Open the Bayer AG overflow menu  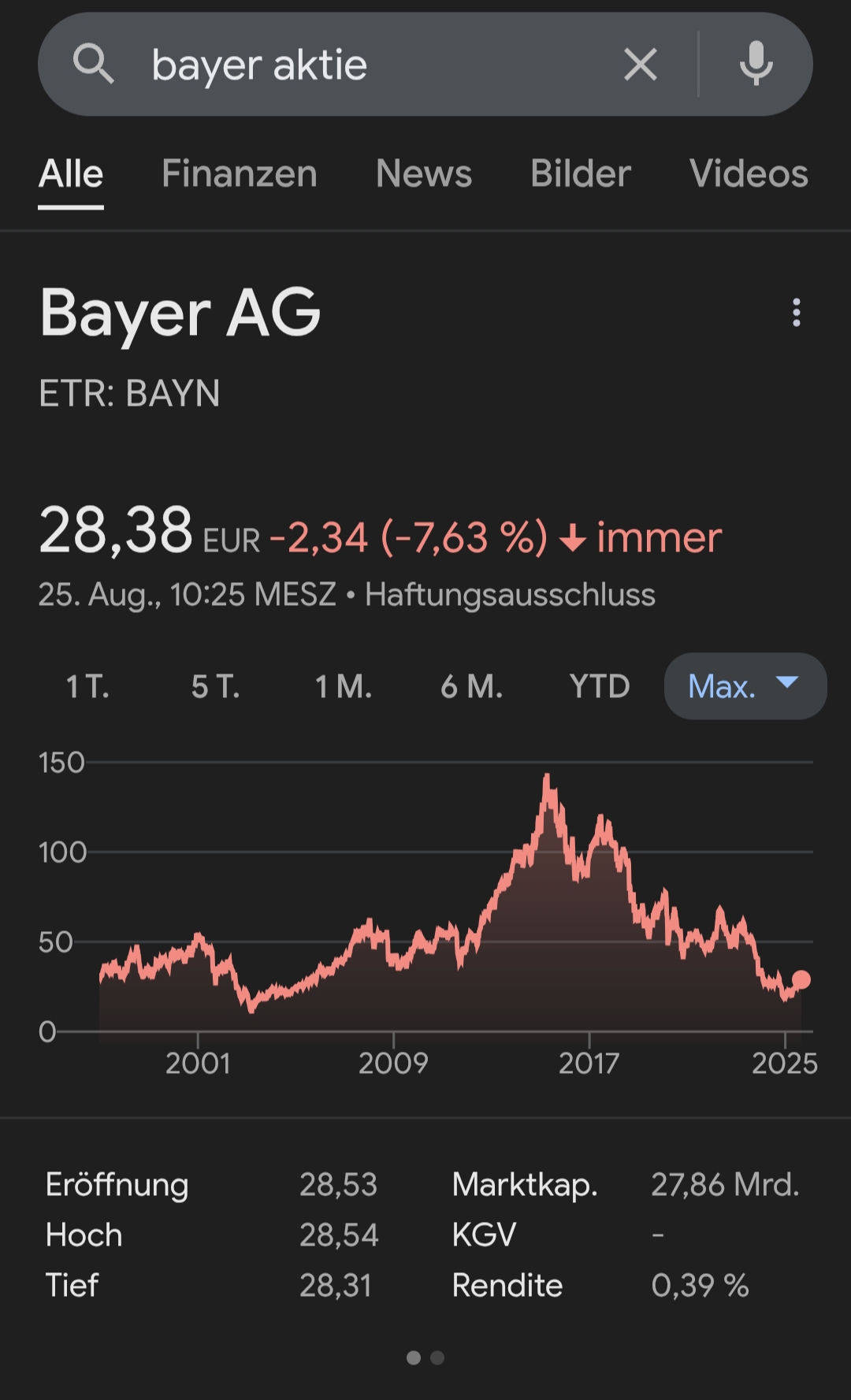pos(797,313)
